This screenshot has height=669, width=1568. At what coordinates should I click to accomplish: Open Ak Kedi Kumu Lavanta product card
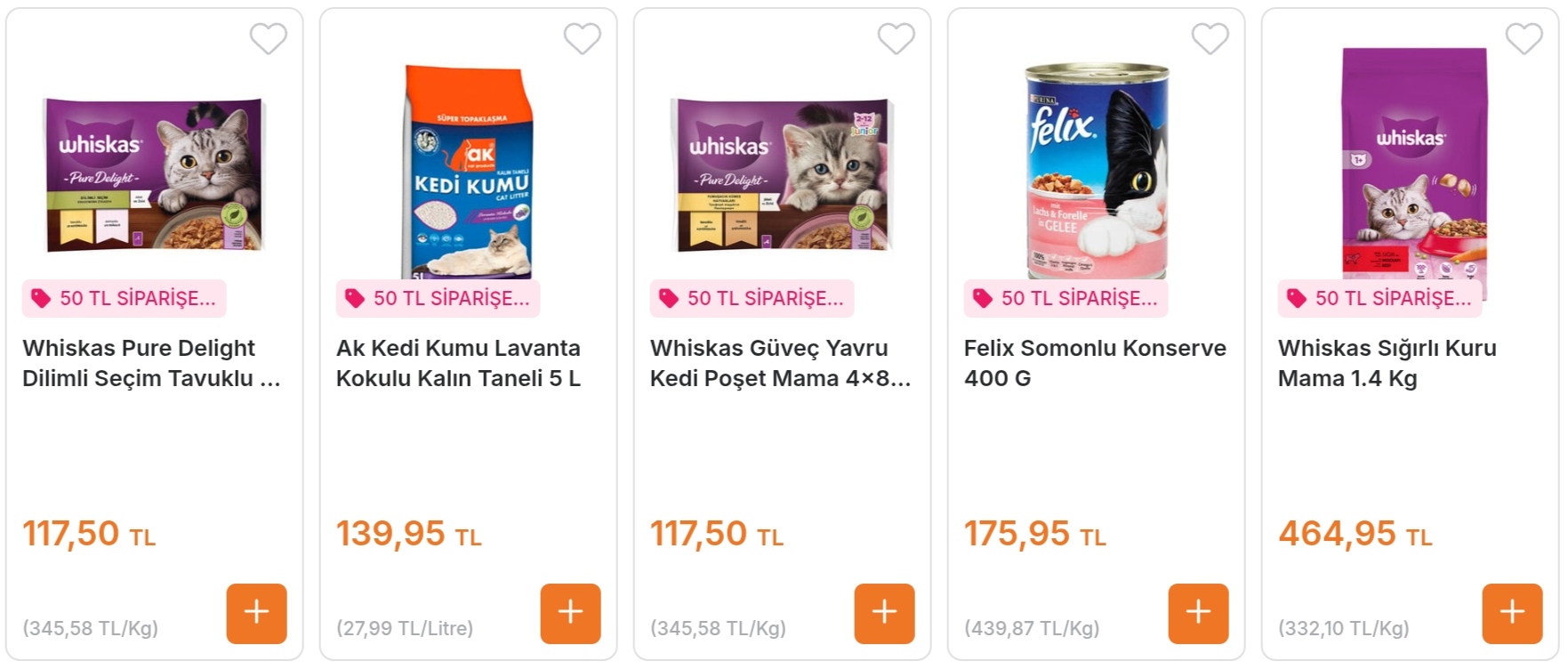458,363
